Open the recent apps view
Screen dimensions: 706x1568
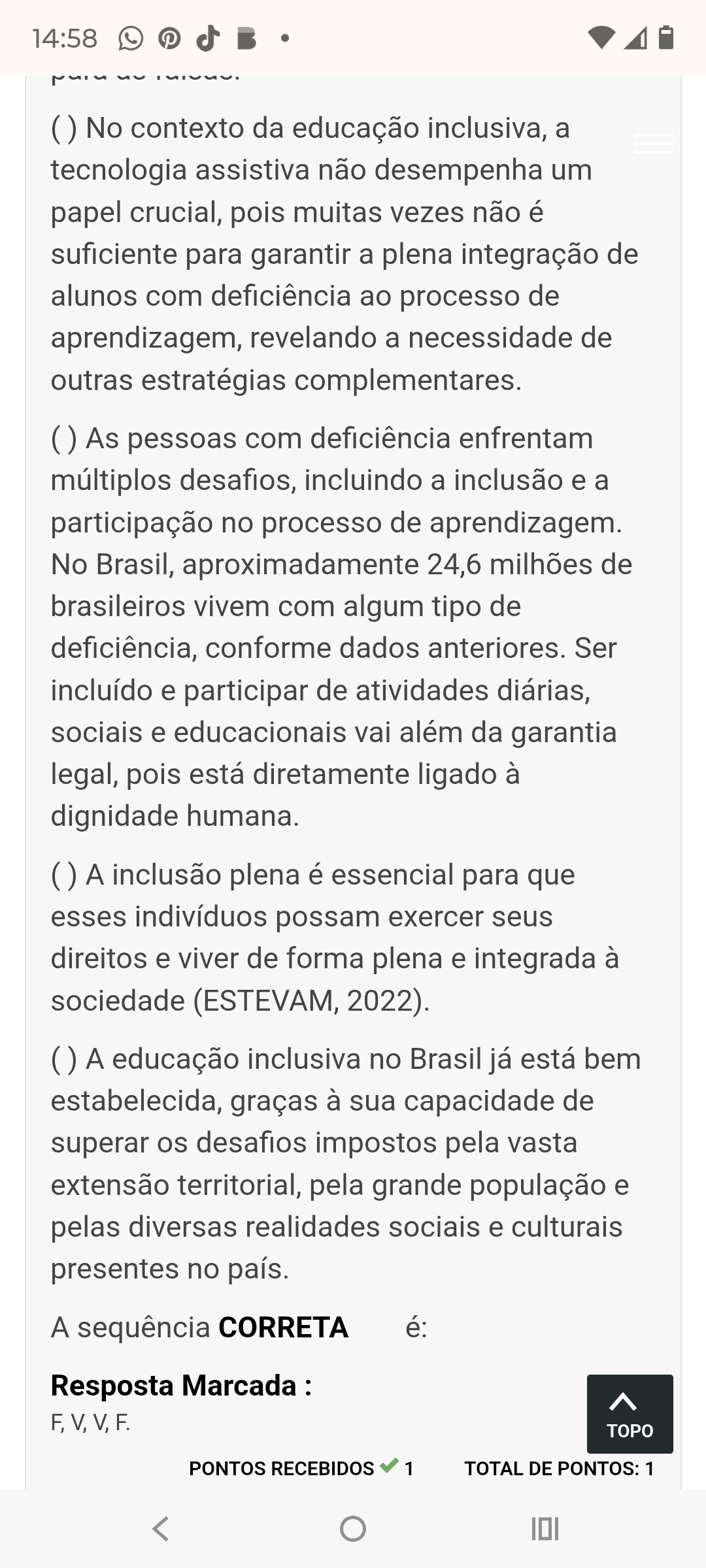pos(545,1529)
